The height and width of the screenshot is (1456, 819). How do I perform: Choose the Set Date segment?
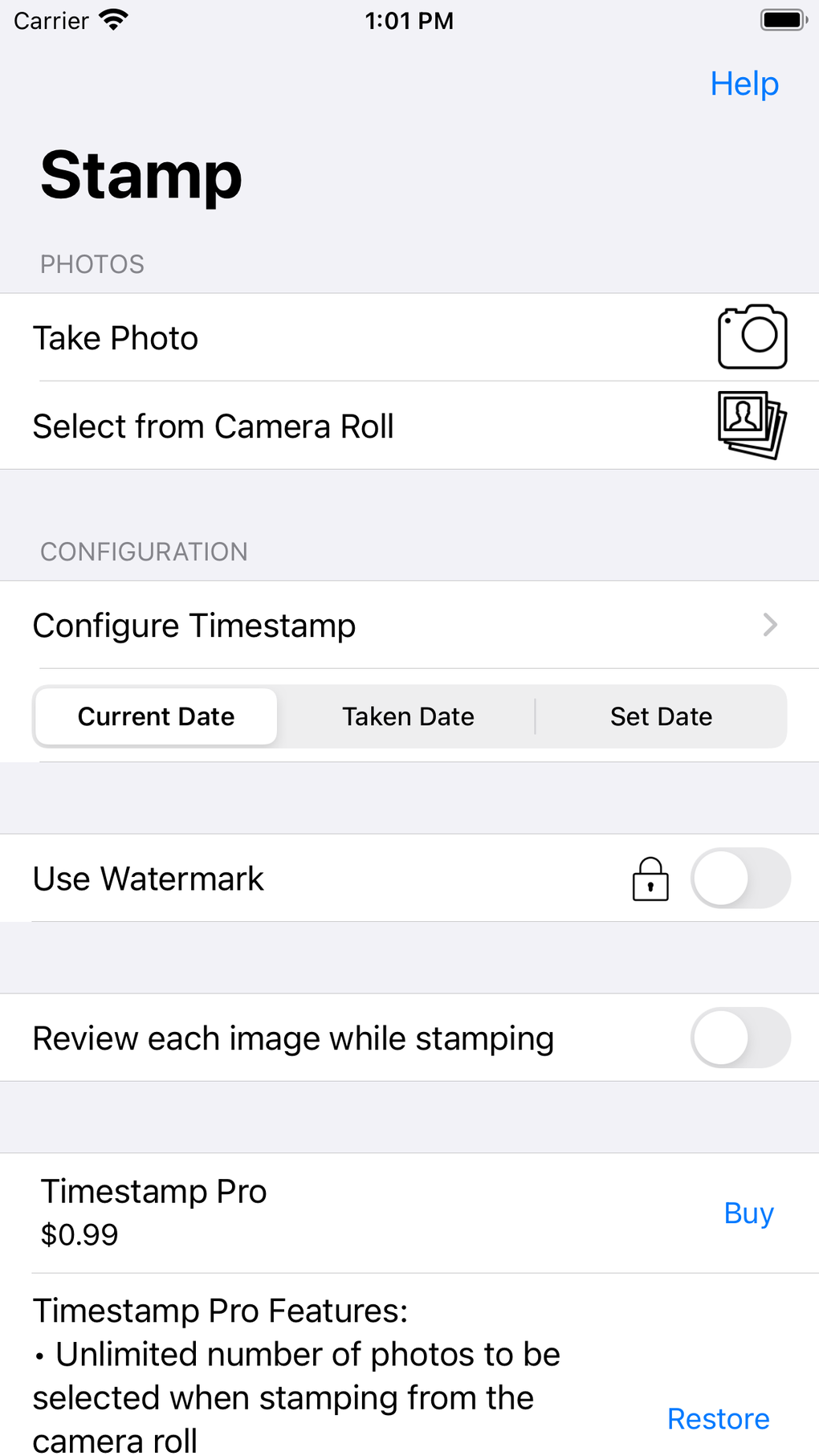(661, 716)
